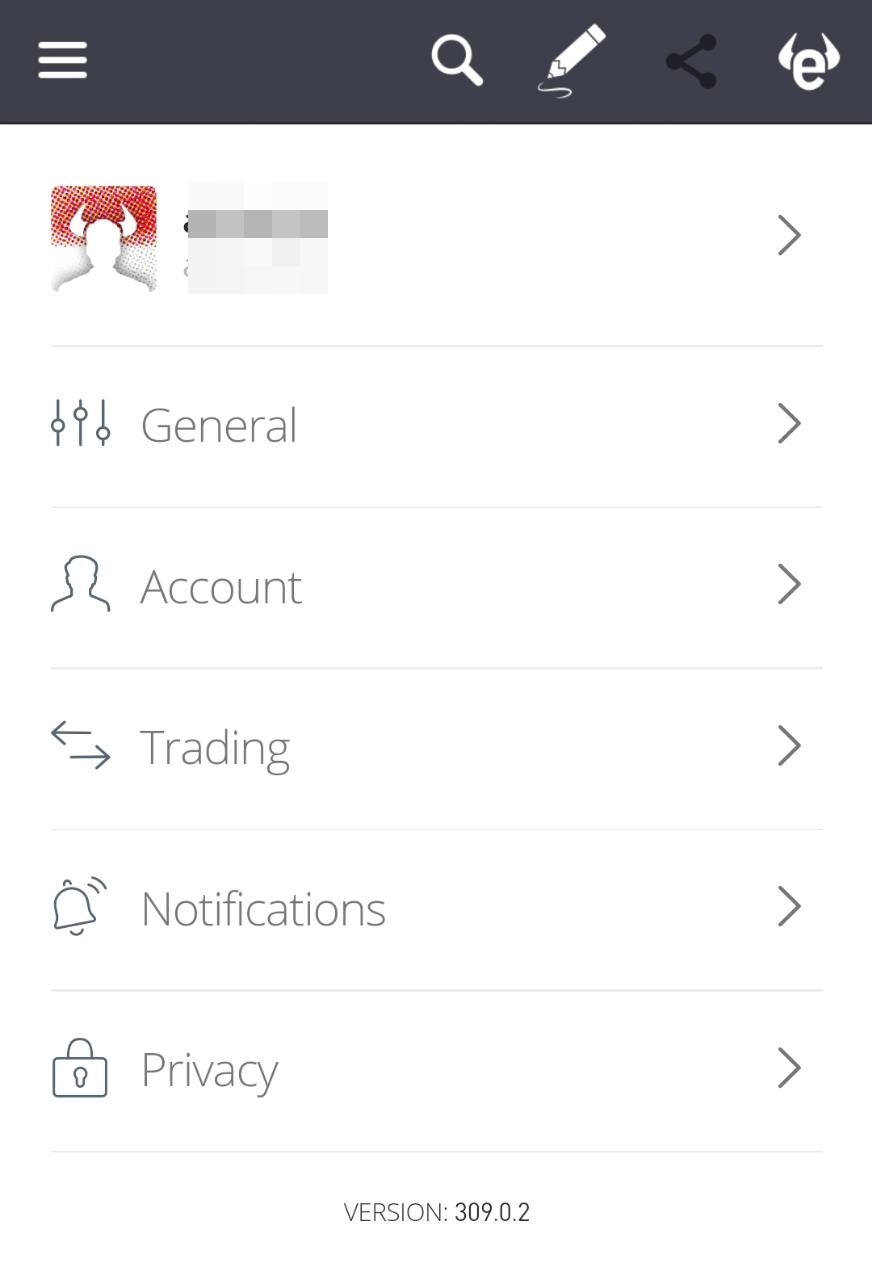Tap the eToro bull logo icon
The width and height of the screenshot is (872, 1280).
[808, 60]
